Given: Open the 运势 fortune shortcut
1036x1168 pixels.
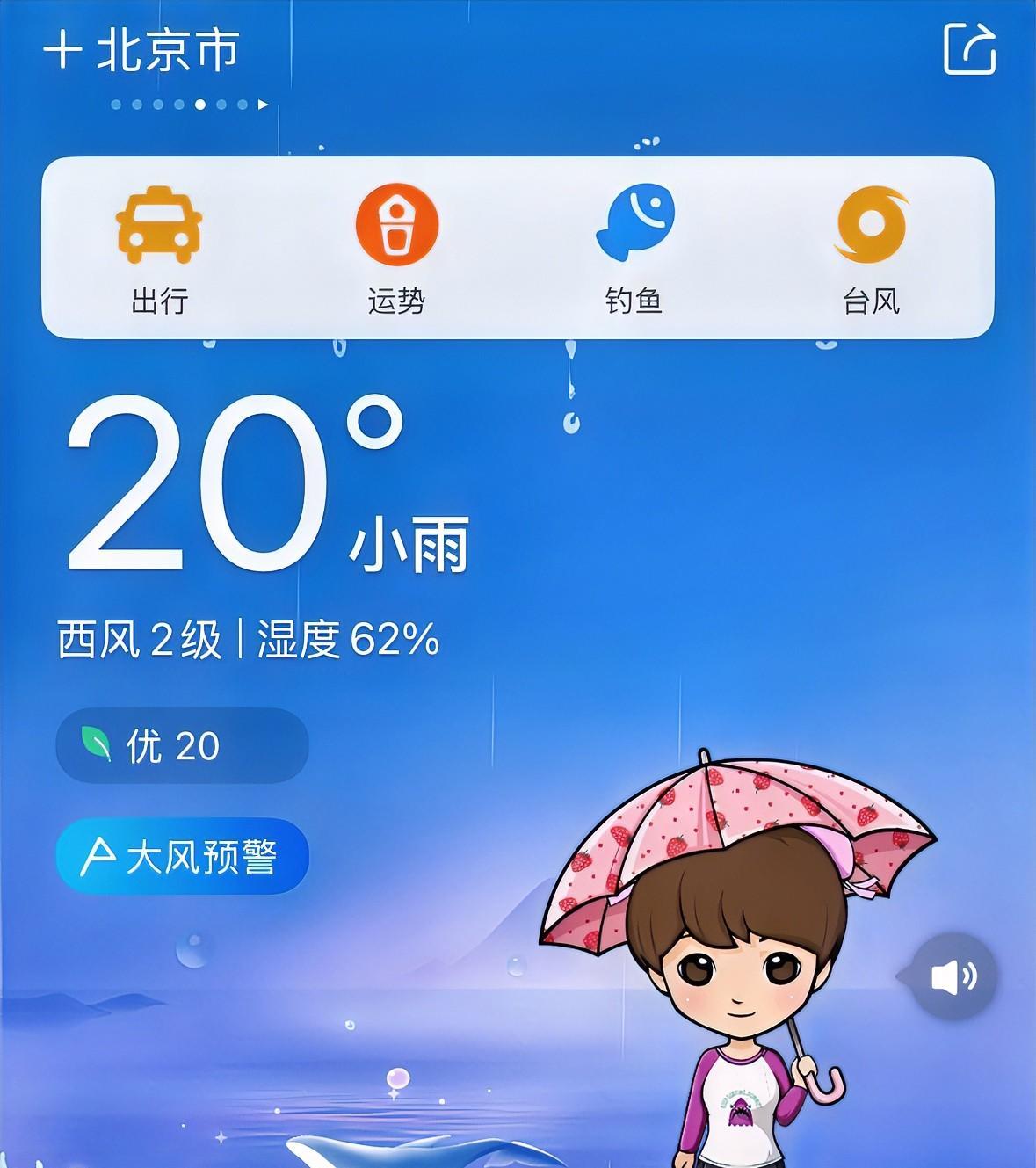Looking at the screenshot, I should (396, 249).
